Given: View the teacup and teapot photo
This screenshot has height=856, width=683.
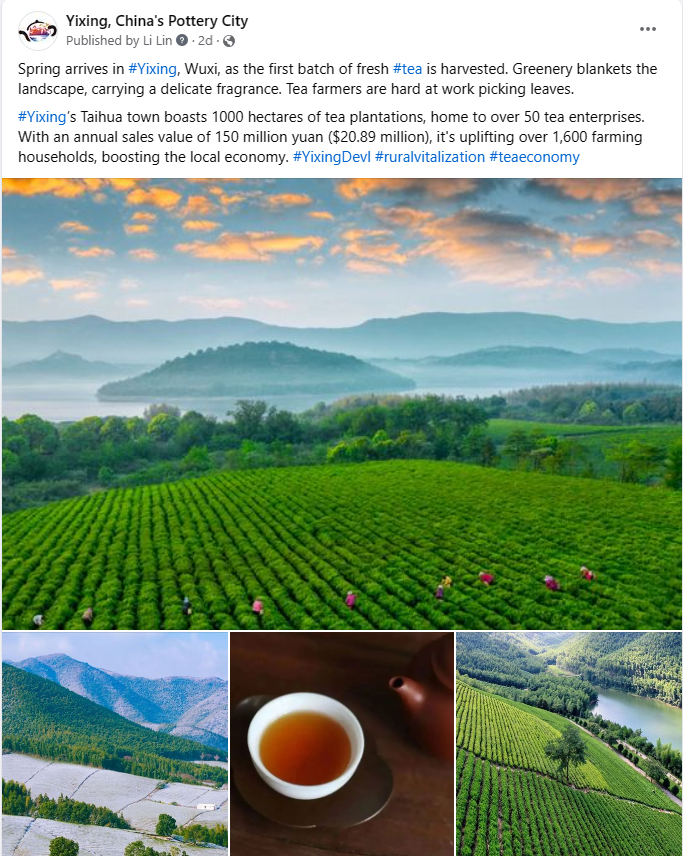Looking at the screenshot, I should 341,743.
